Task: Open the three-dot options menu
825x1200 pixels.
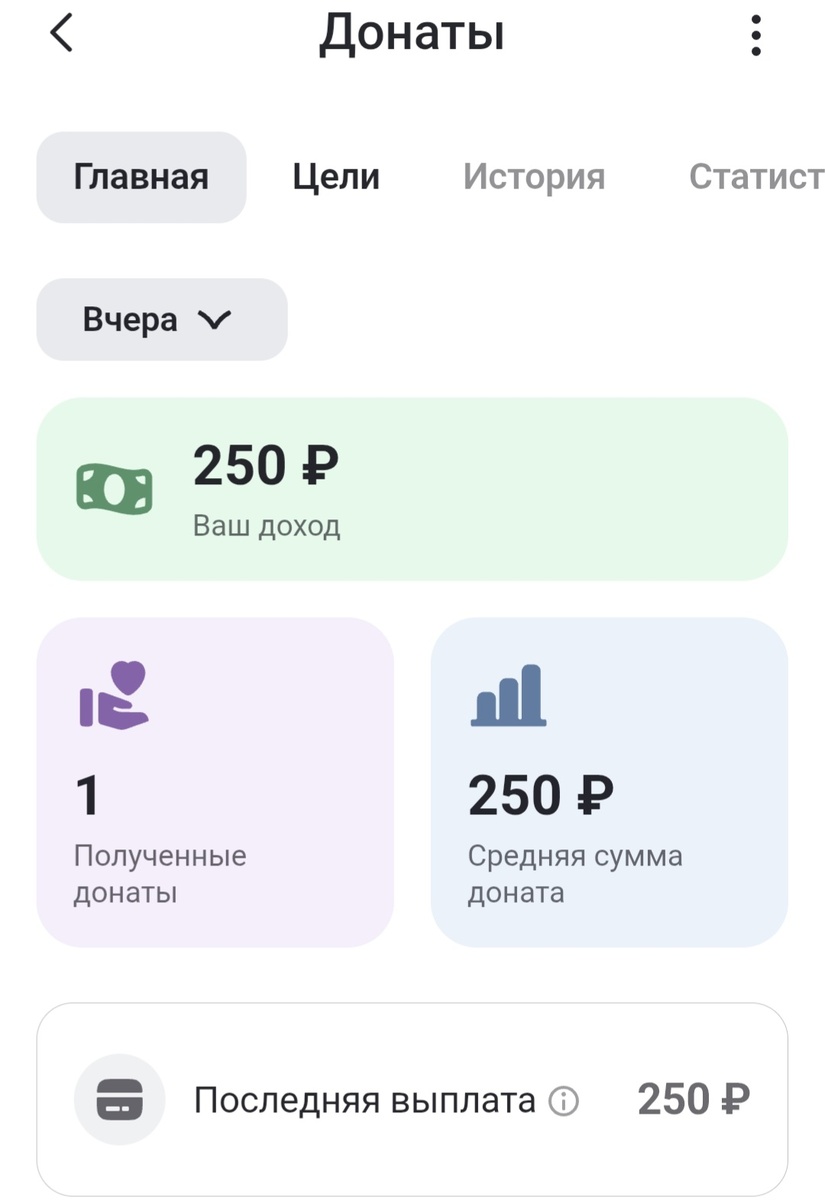Action: (x=756, y=33)
